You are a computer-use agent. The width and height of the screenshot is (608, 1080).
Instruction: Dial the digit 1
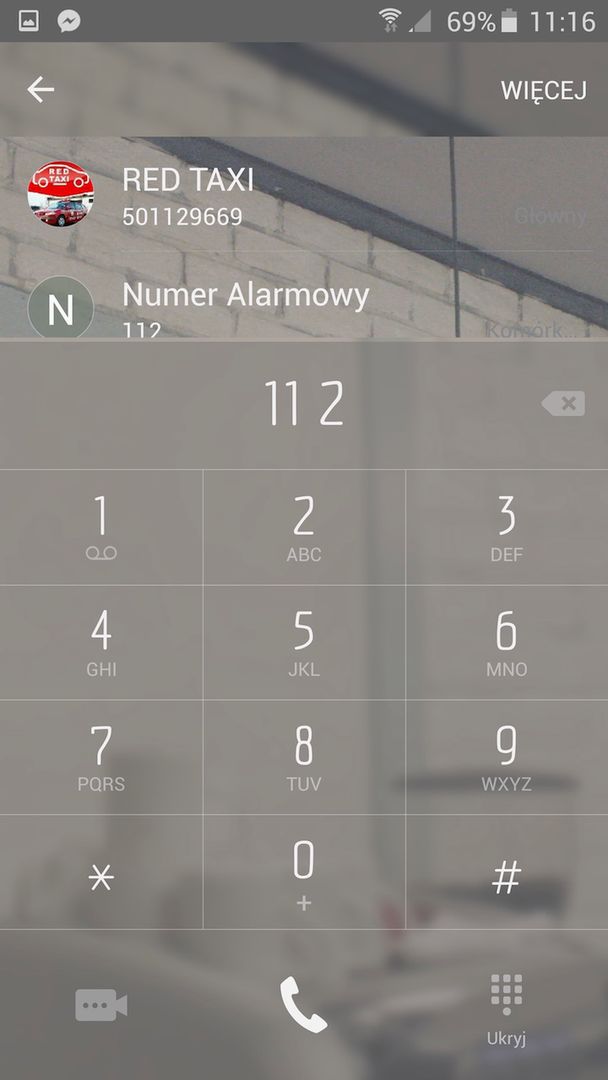[101, 527]
